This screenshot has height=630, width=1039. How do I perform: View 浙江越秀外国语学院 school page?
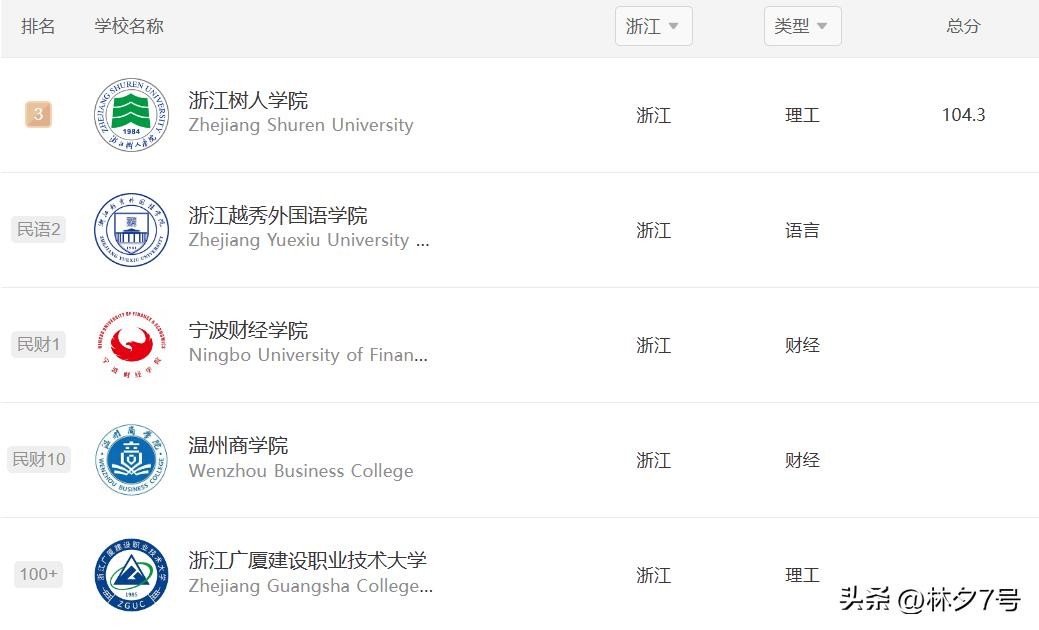[x=278, y=216]
